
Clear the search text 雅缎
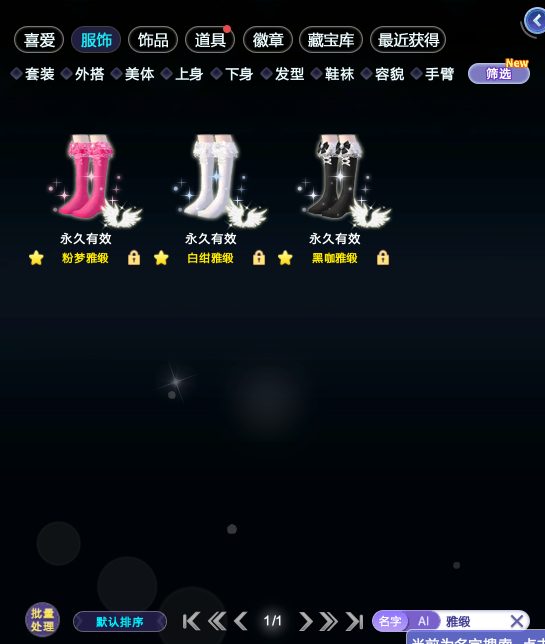point(517,621)
